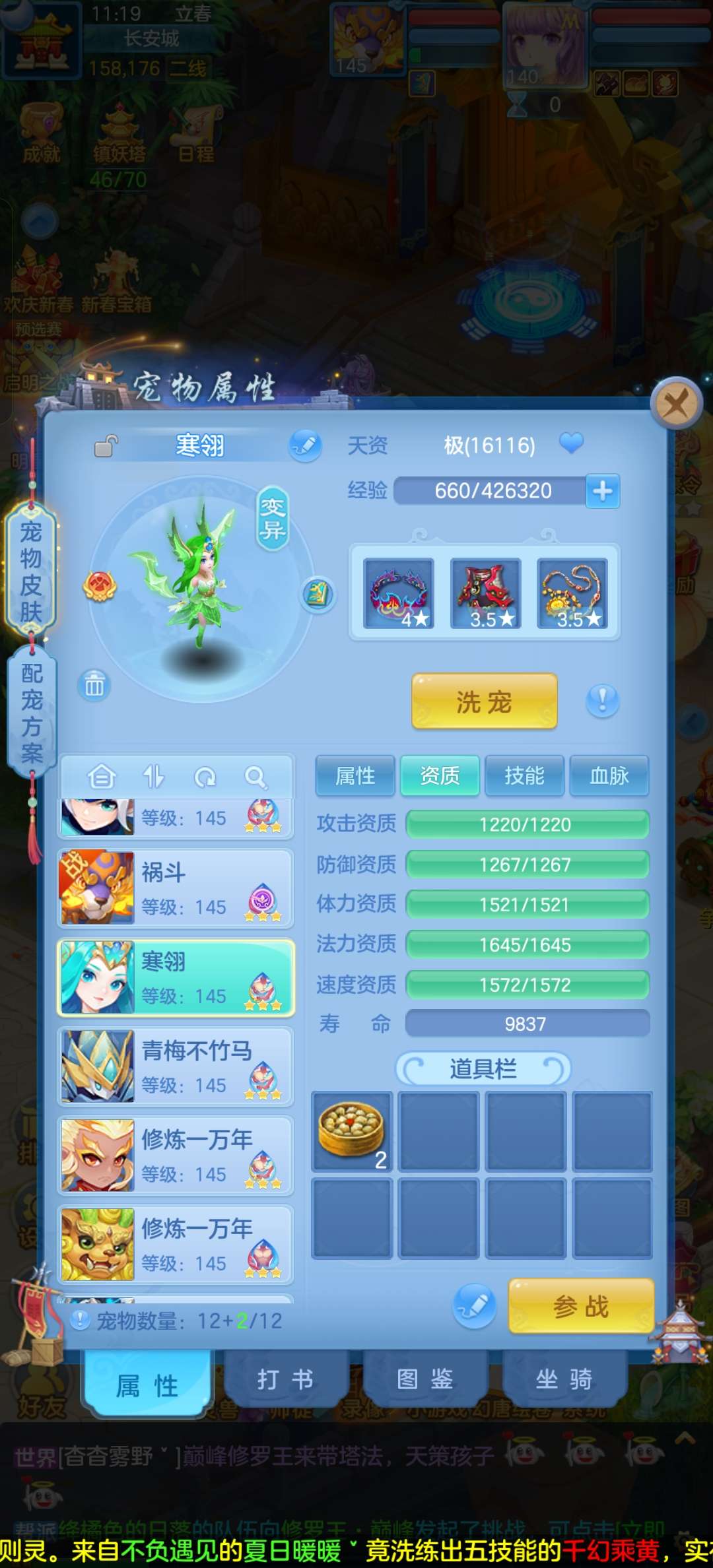The width and height of the screenshot is (713, 1568).
Task: Delete the pet with the trash icon
Action: pos(94,685)
